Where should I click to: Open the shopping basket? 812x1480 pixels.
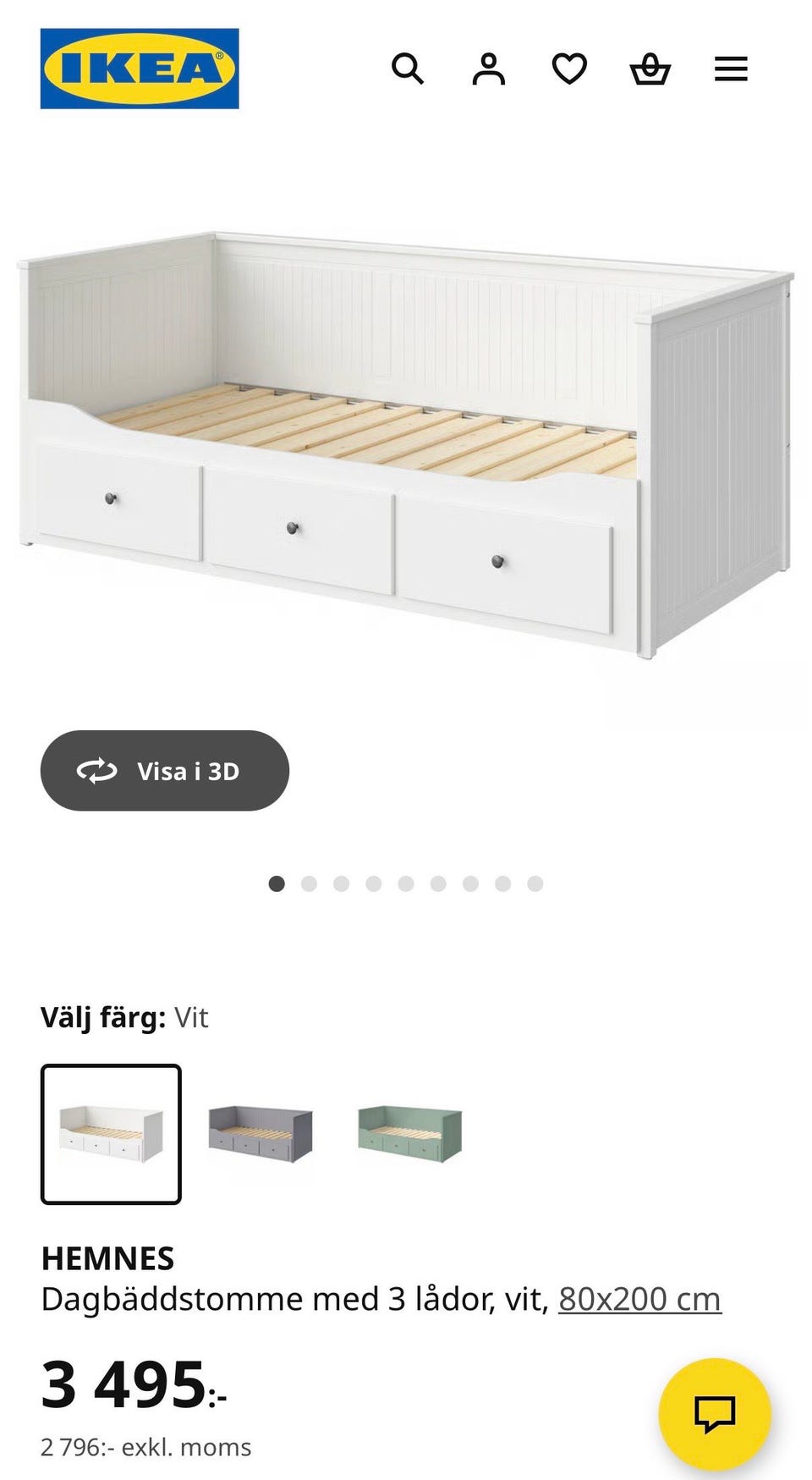click(650, 69)
